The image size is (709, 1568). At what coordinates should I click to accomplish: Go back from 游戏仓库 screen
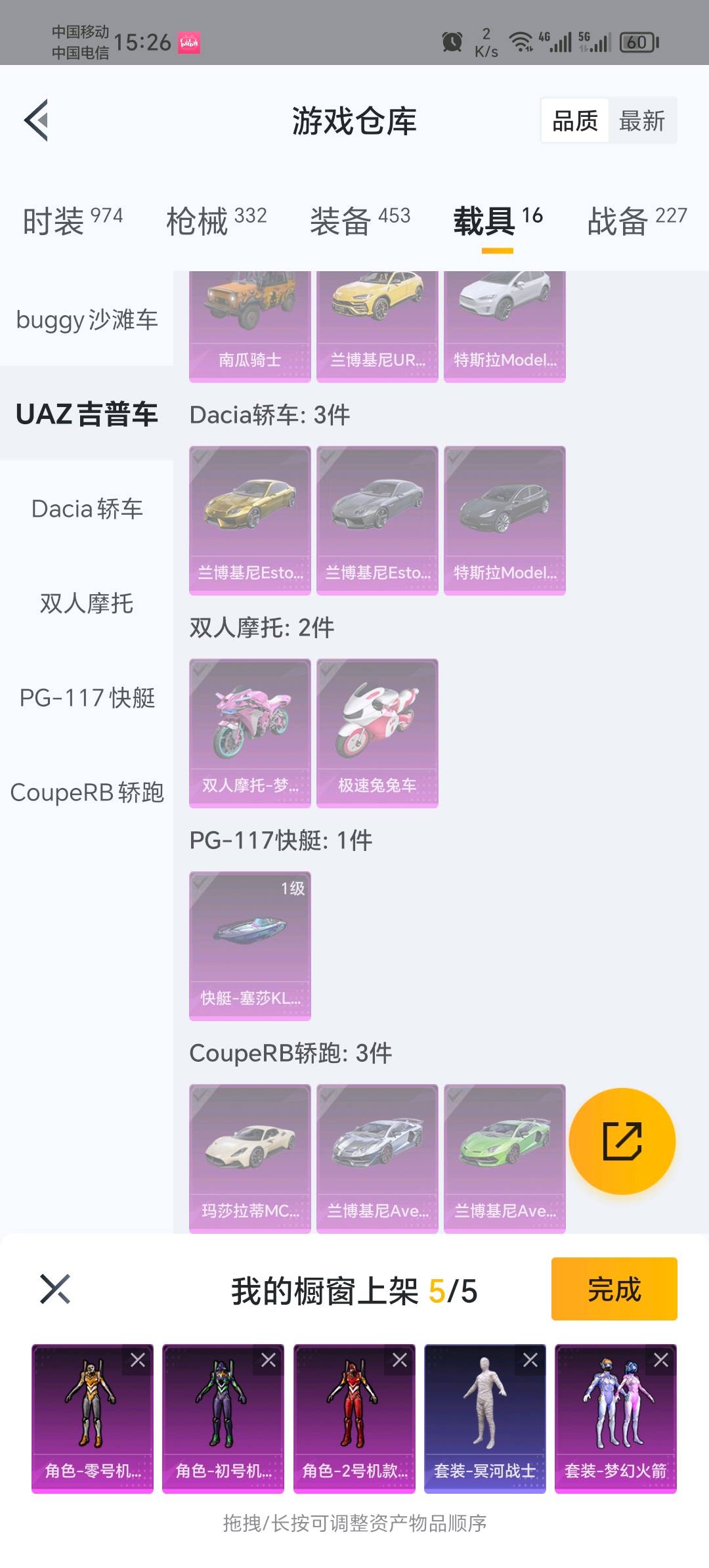click(x=37, y=120)
